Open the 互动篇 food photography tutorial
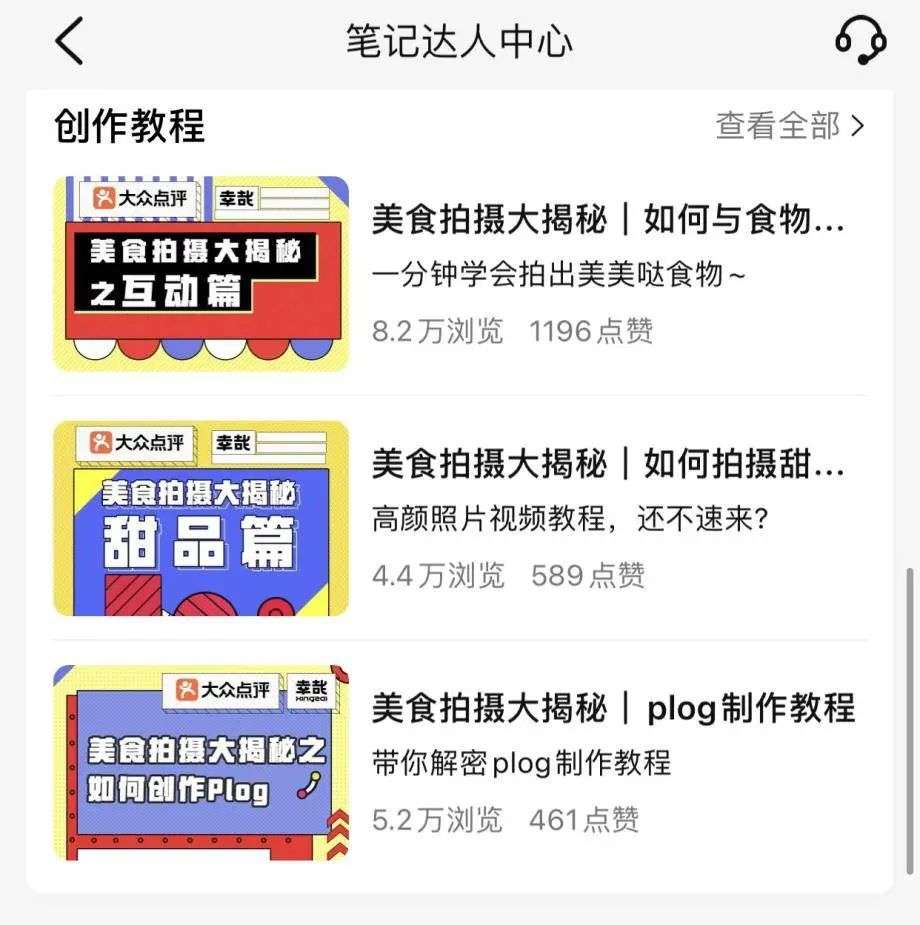 click(x=608, y=219)
